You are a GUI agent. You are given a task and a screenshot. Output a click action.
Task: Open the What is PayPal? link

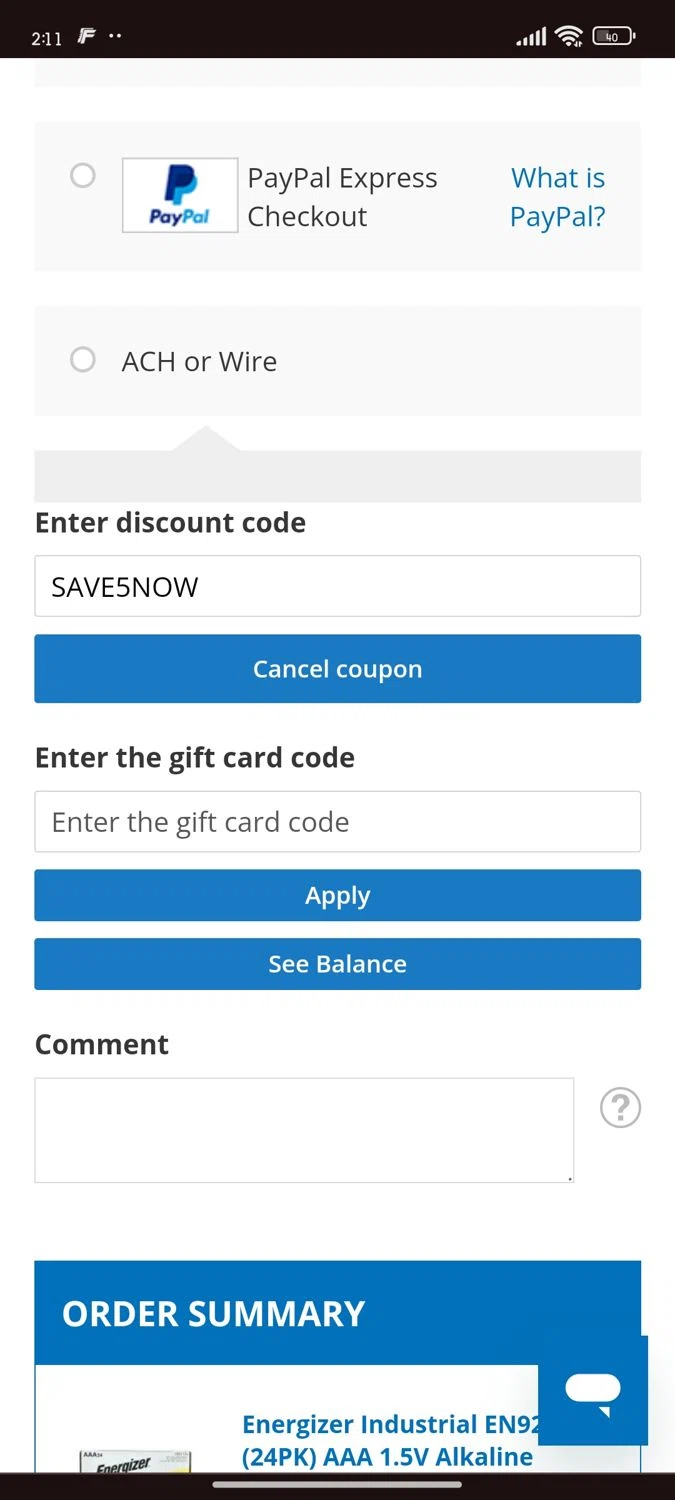(x=557, y=197)
